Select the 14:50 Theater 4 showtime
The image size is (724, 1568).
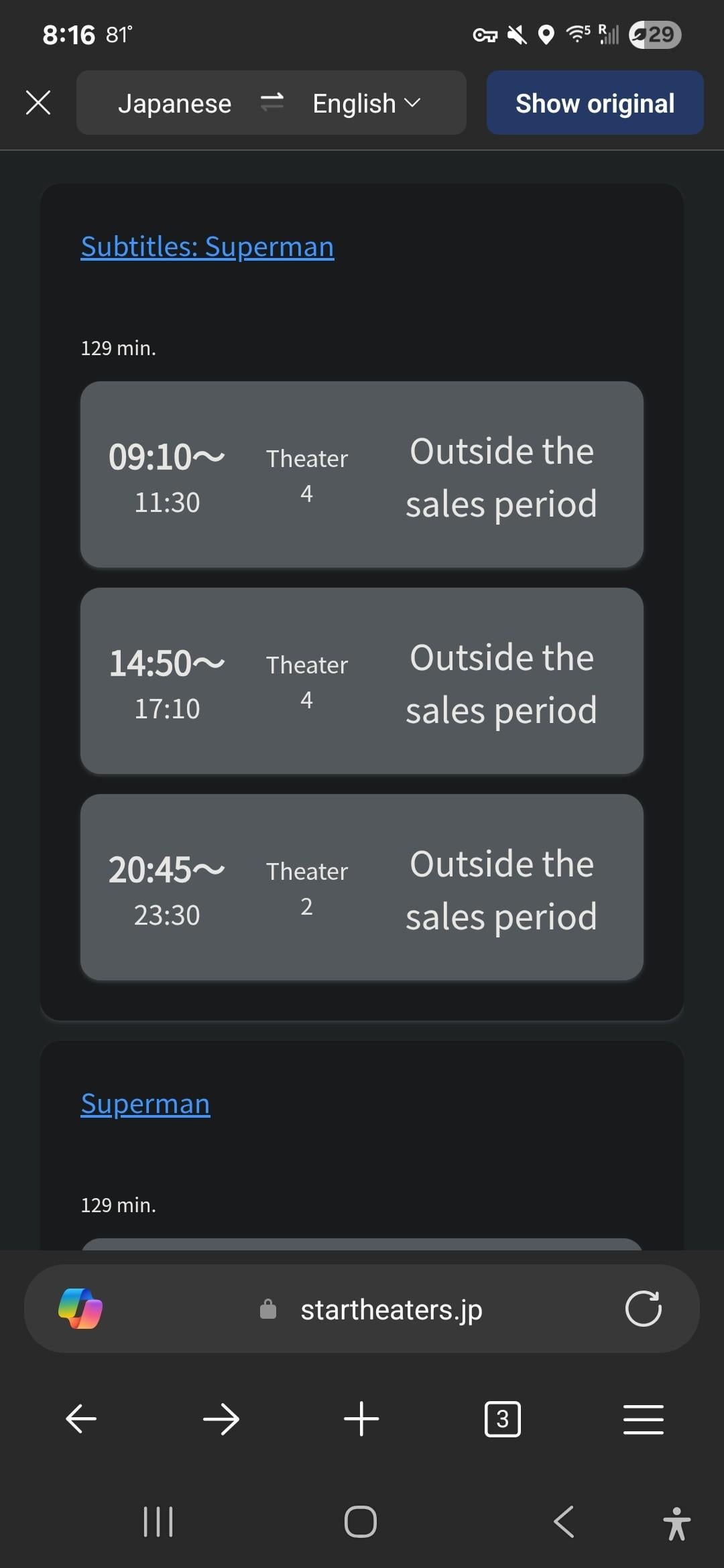point(361,681)
